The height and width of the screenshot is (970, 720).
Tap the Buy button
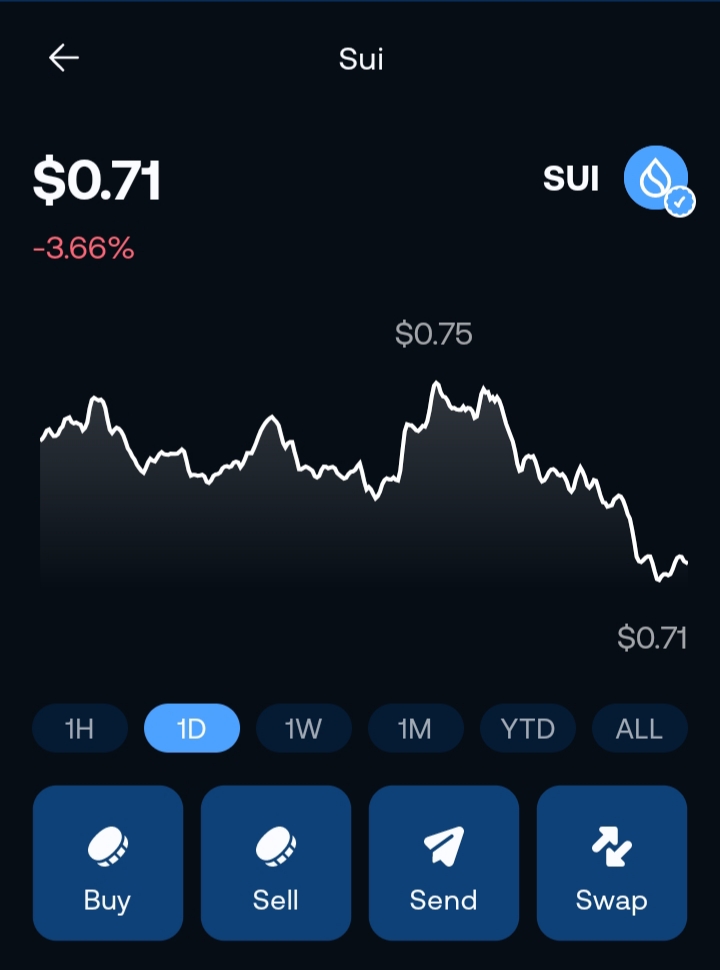pyautogui.click(x=108, y=863)
